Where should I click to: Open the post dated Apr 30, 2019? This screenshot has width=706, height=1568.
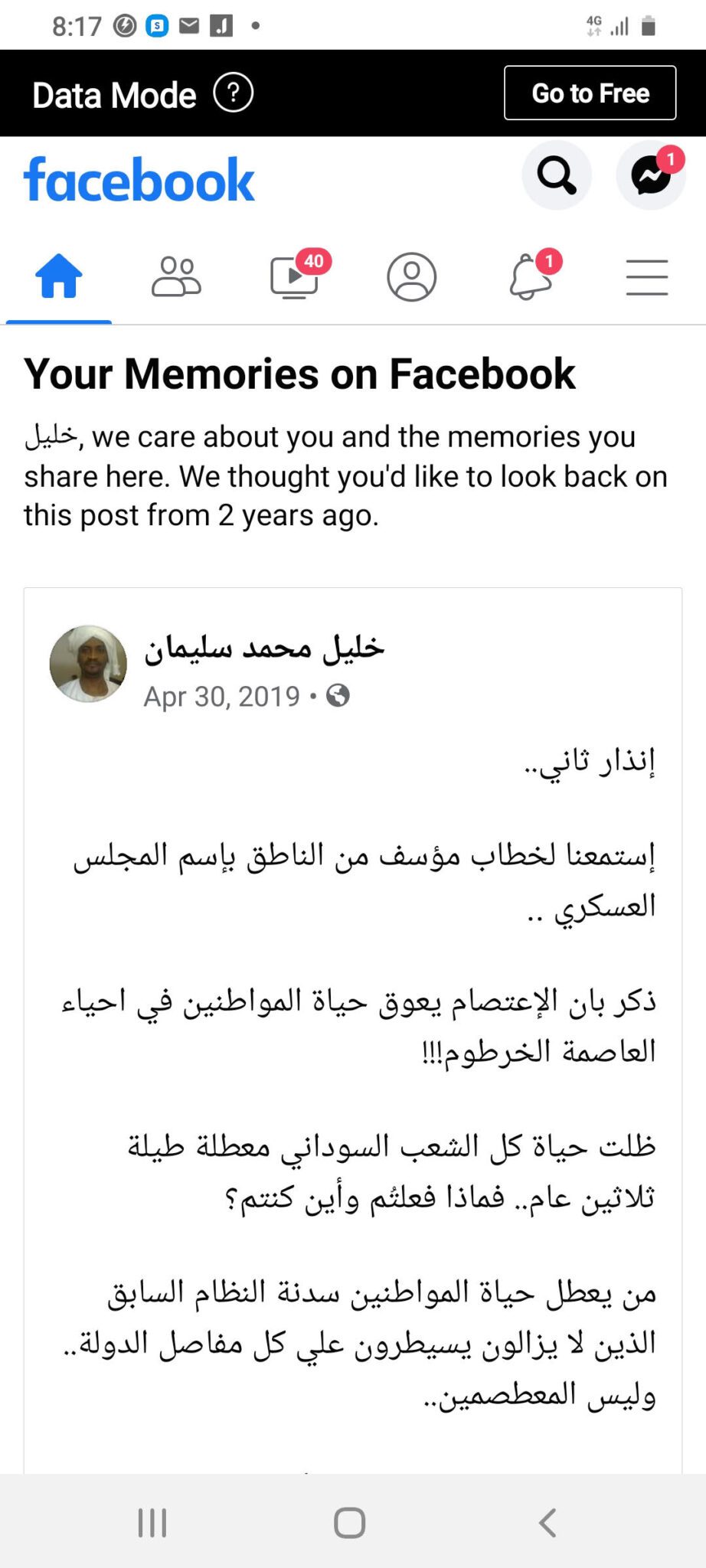pyautogui.click(x=222, y=697)
